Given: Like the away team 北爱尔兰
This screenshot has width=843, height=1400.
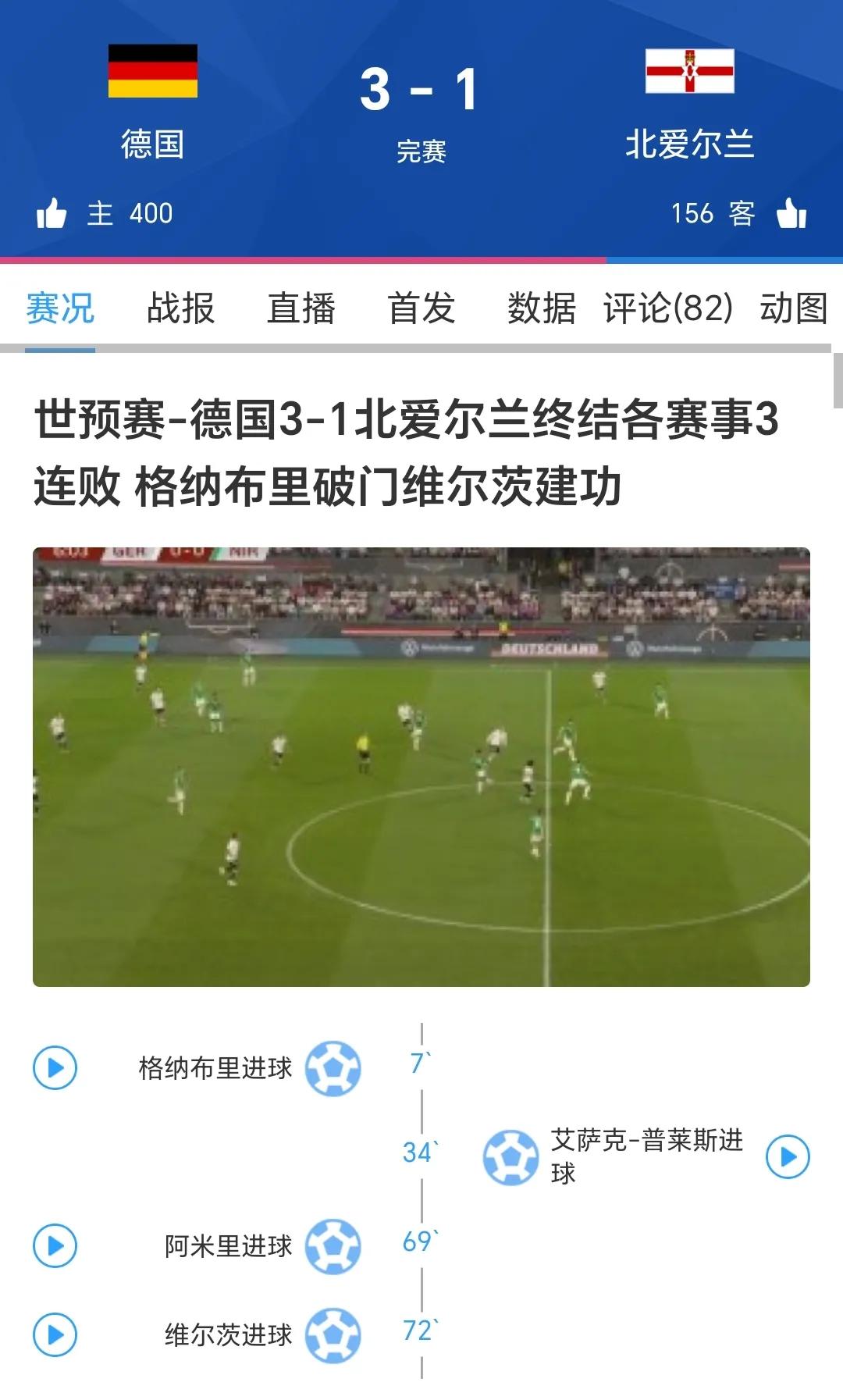Looking at the screenshot, I should (x=791, y=213).
